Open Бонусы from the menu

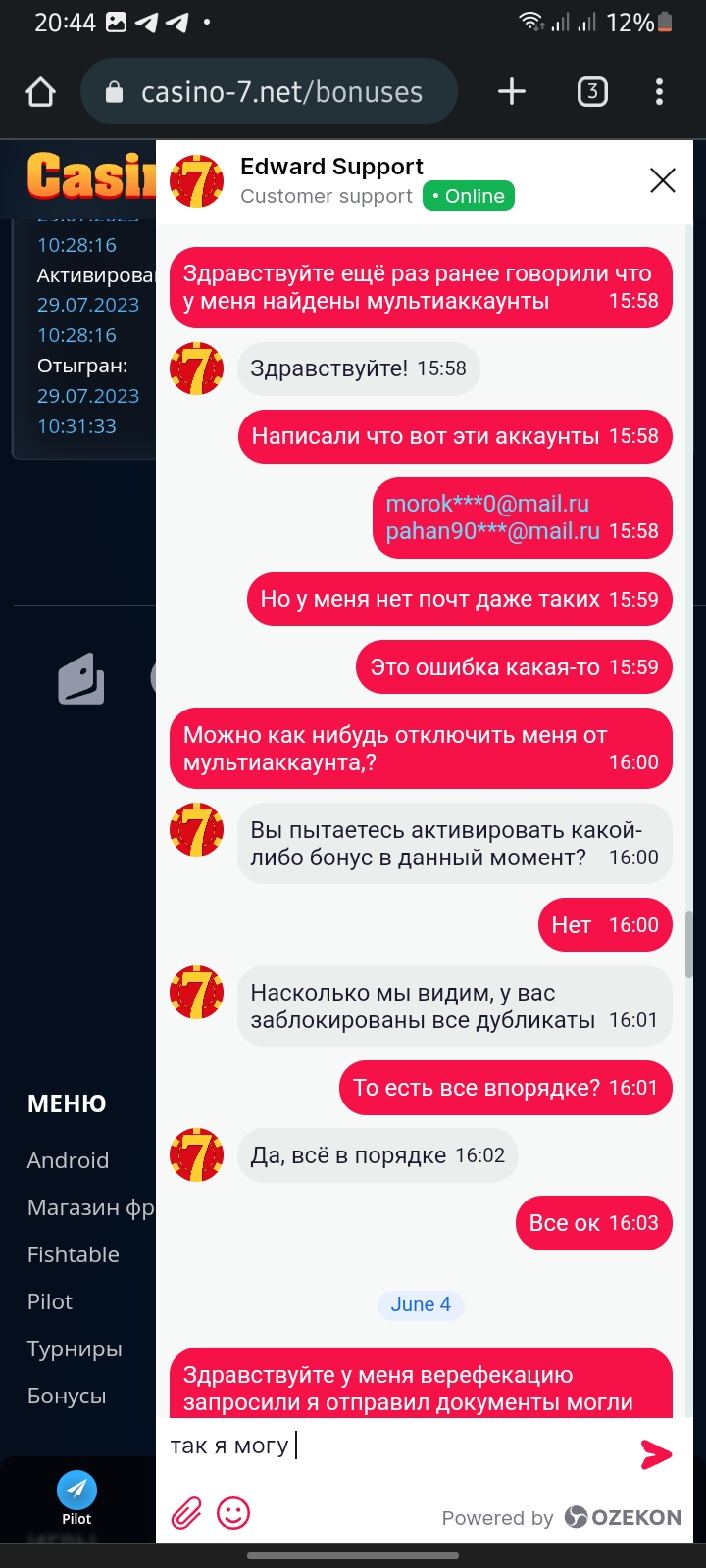[67, 1396]
